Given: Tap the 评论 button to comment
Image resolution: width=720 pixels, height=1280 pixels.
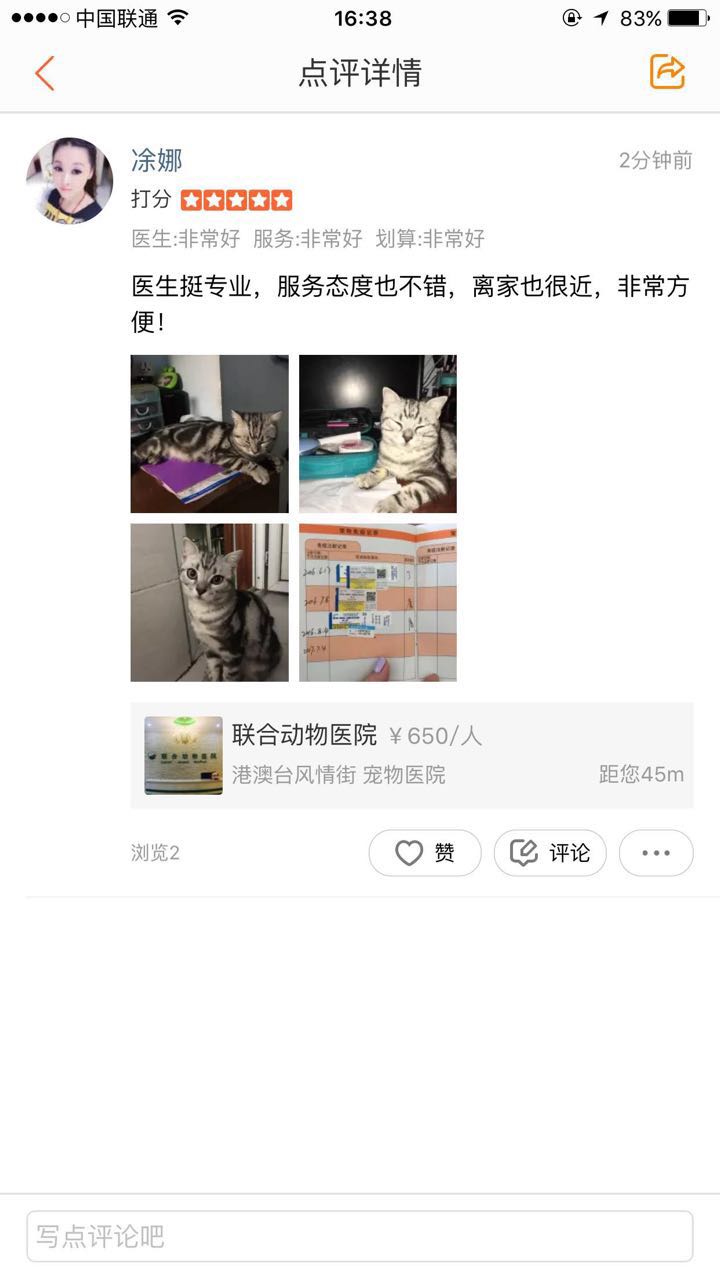Looking at the screenshot, I should [550, 853].
